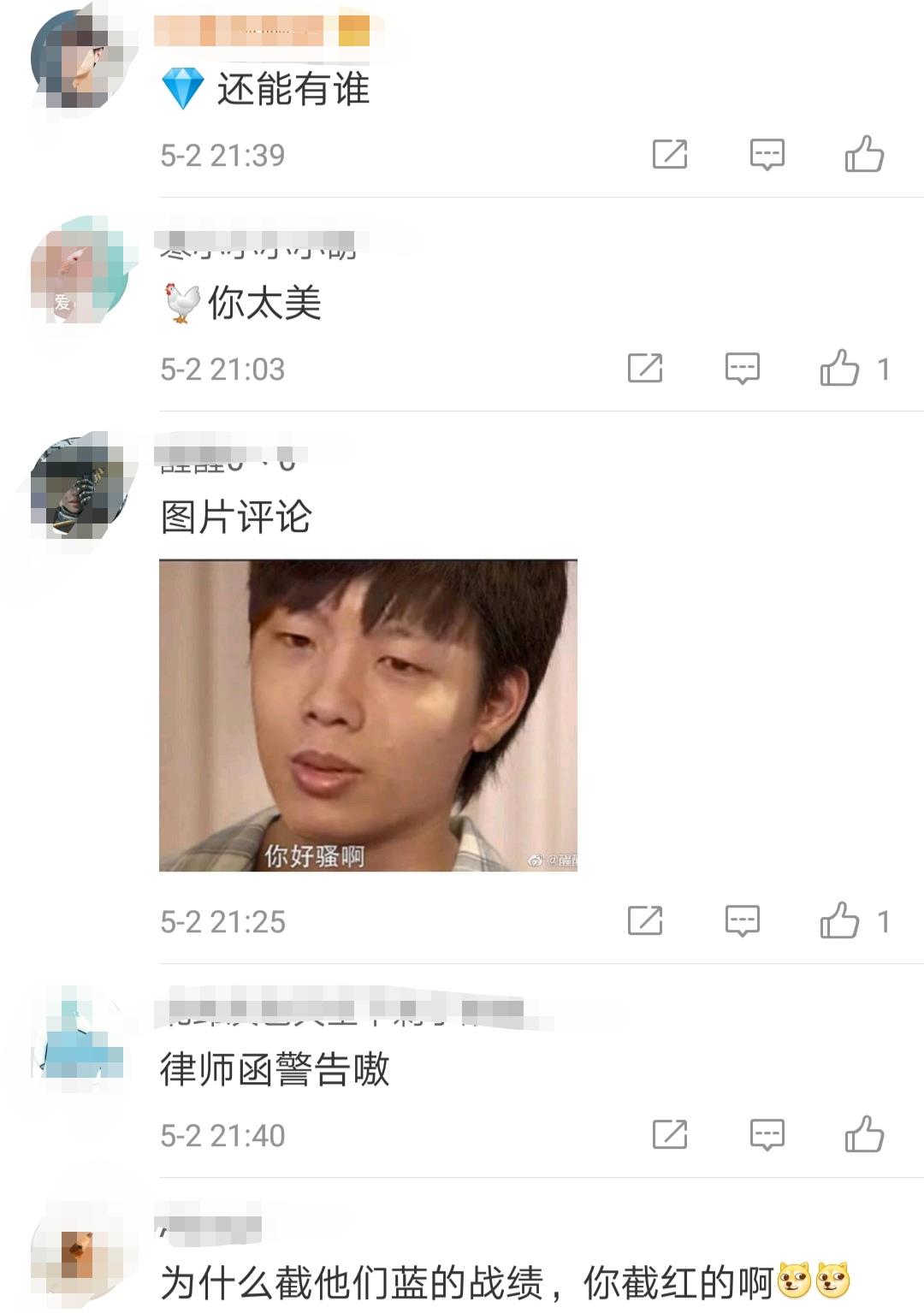
Task: Reply to the 律师函警告嗷 comment
Action: coord(767,1135)
